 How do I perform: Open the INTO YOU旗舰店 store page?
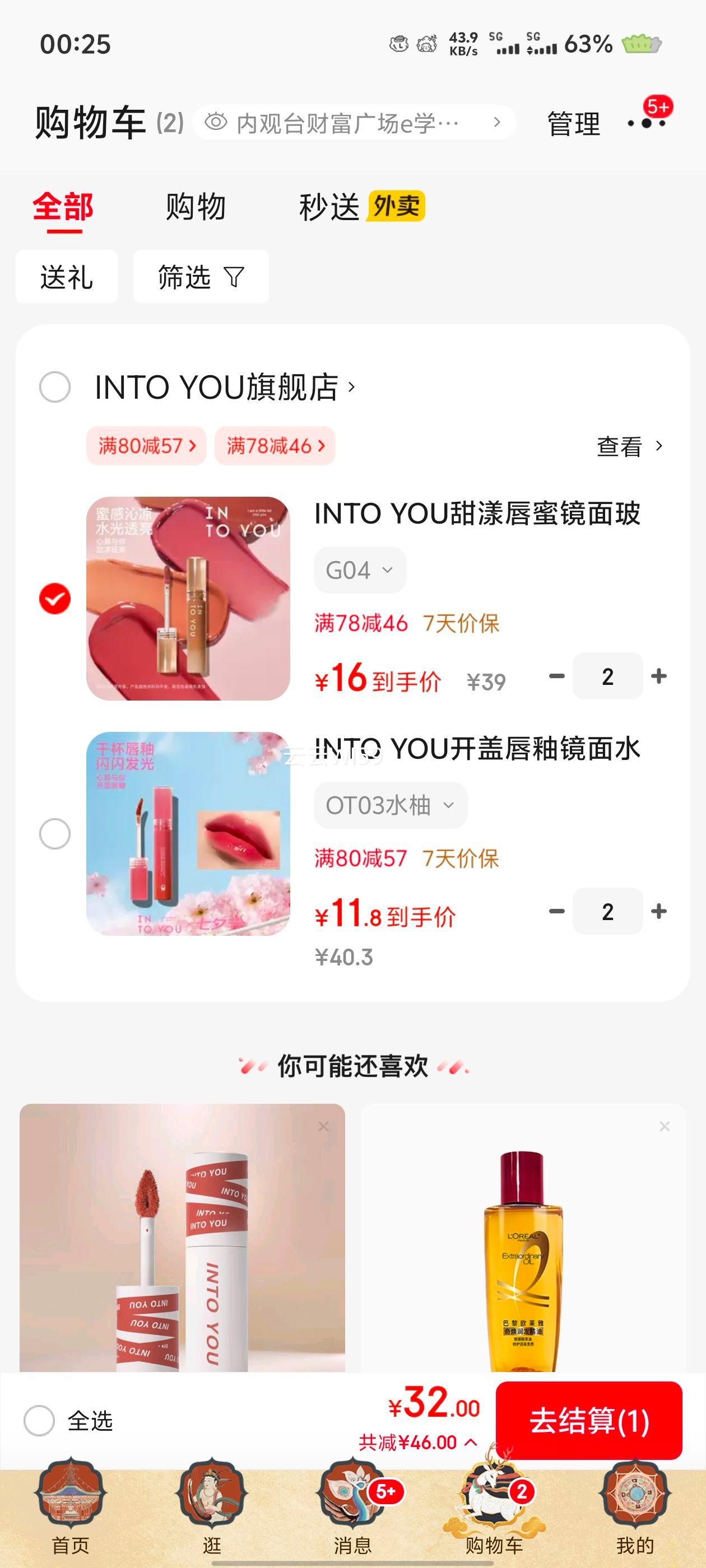(x=224, y=387)
